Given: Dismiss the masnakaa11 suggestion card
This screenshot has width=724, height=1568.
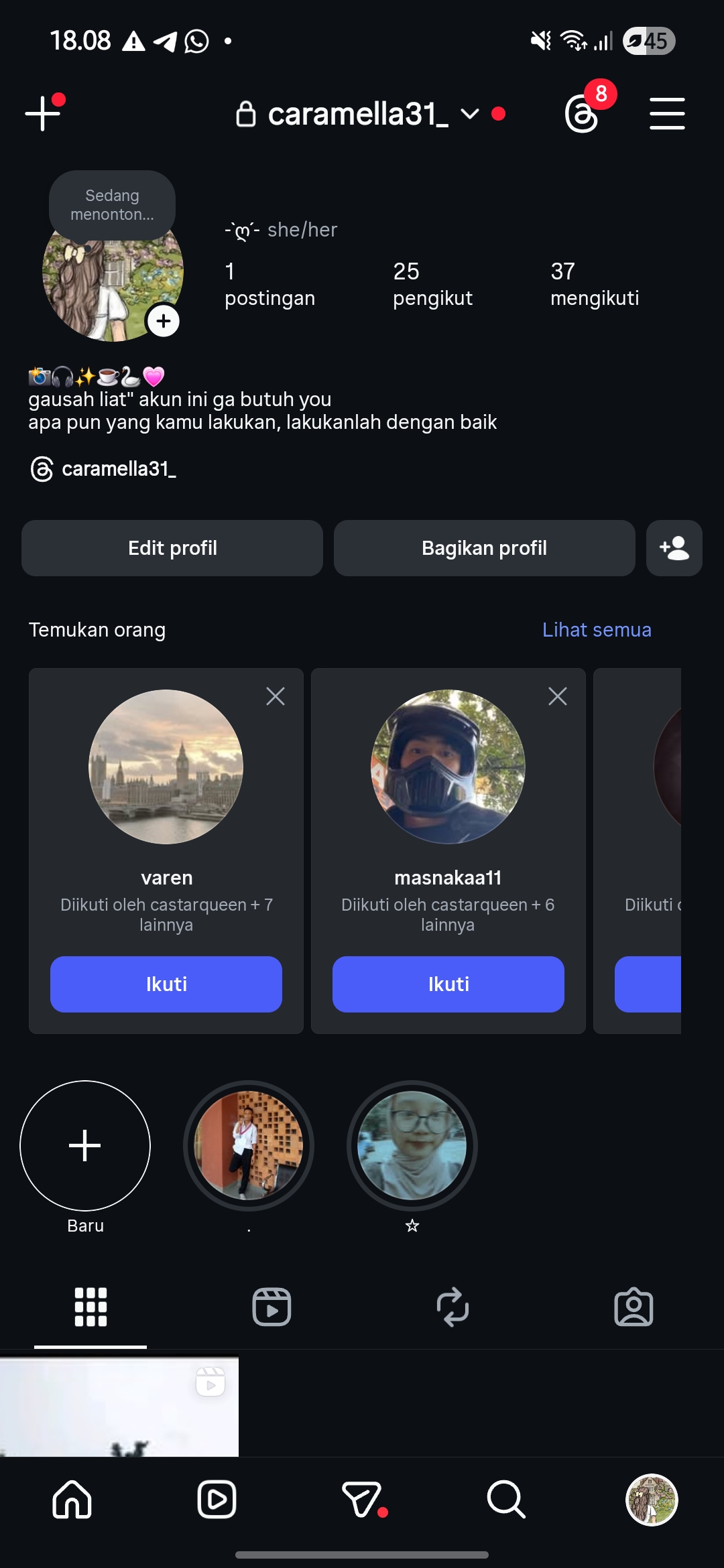Looking at the screenshot, I should tap(558, 696).
